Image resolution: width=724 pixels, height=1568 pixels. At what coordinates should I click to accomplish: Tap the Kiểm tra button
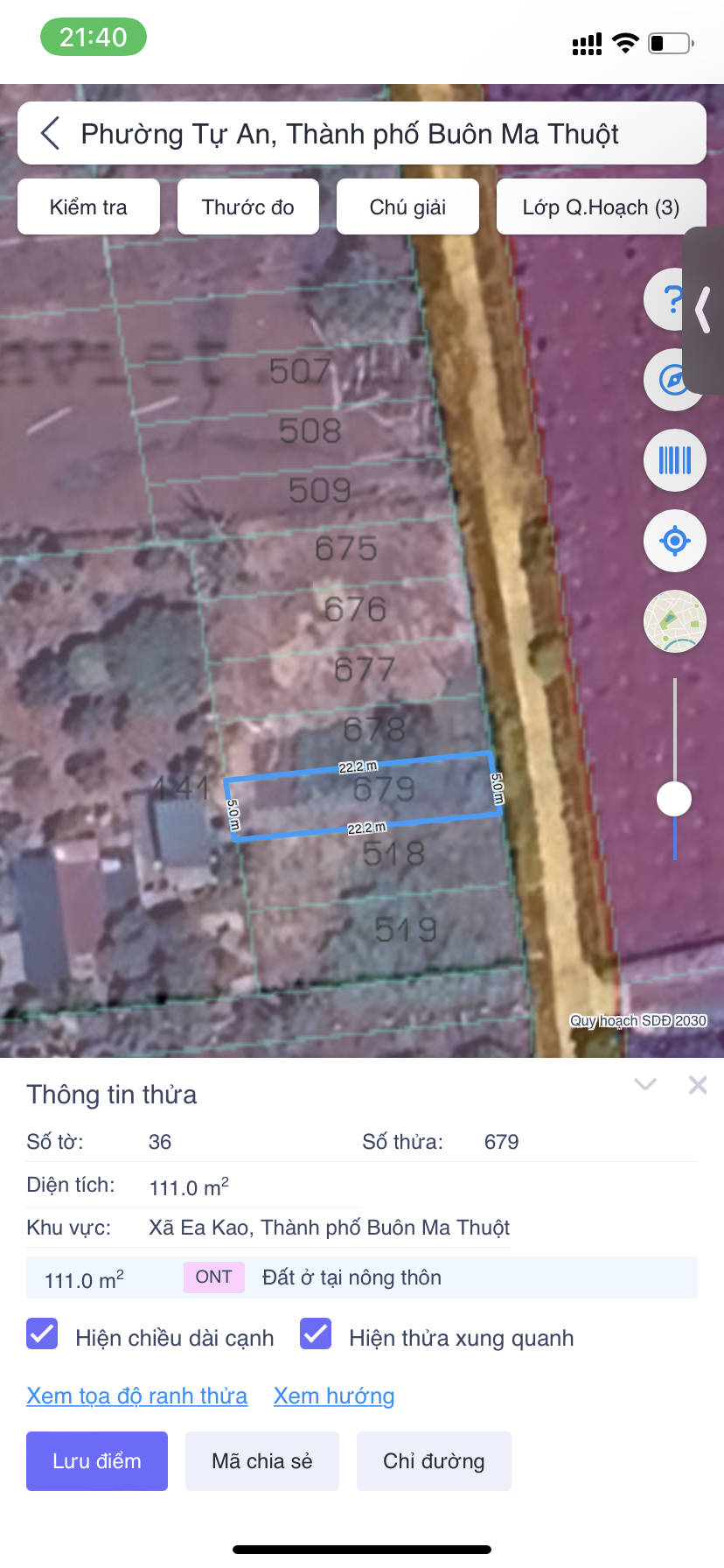(x=88, y=207)
